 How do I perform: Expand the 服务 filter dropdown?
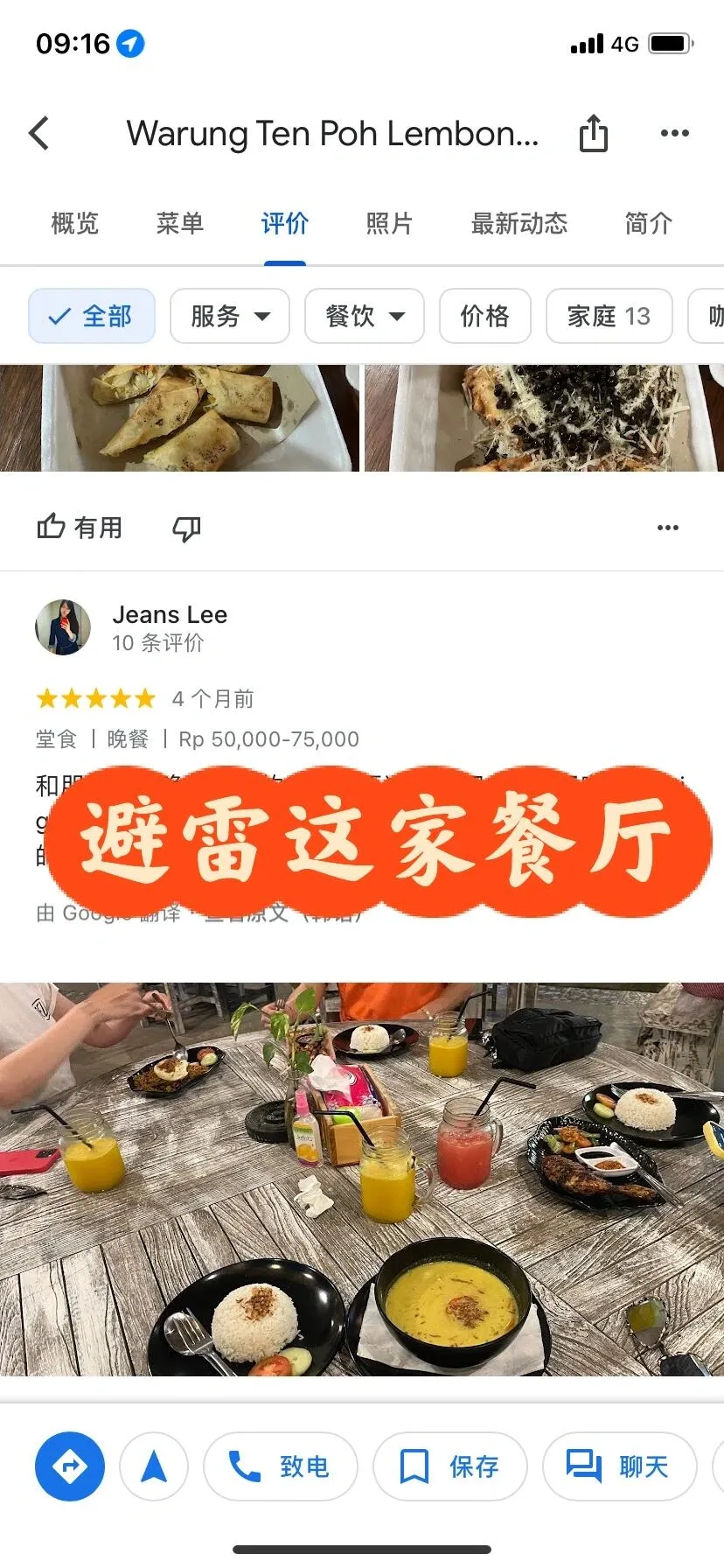click(x=230, y=316)
